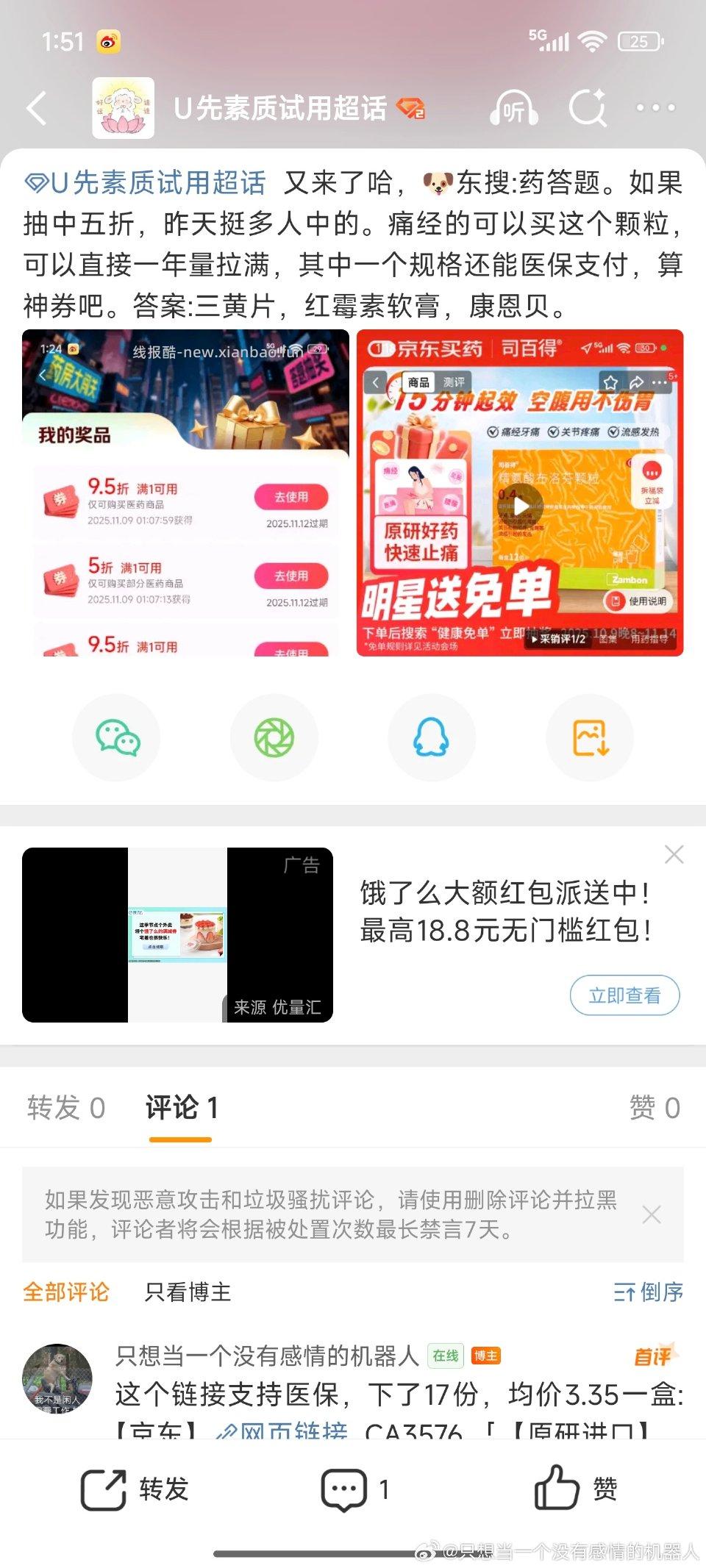Share the post via the QQ penguin icon
The width and height of the screenshot is (706, 1568).
click(432, 737)
